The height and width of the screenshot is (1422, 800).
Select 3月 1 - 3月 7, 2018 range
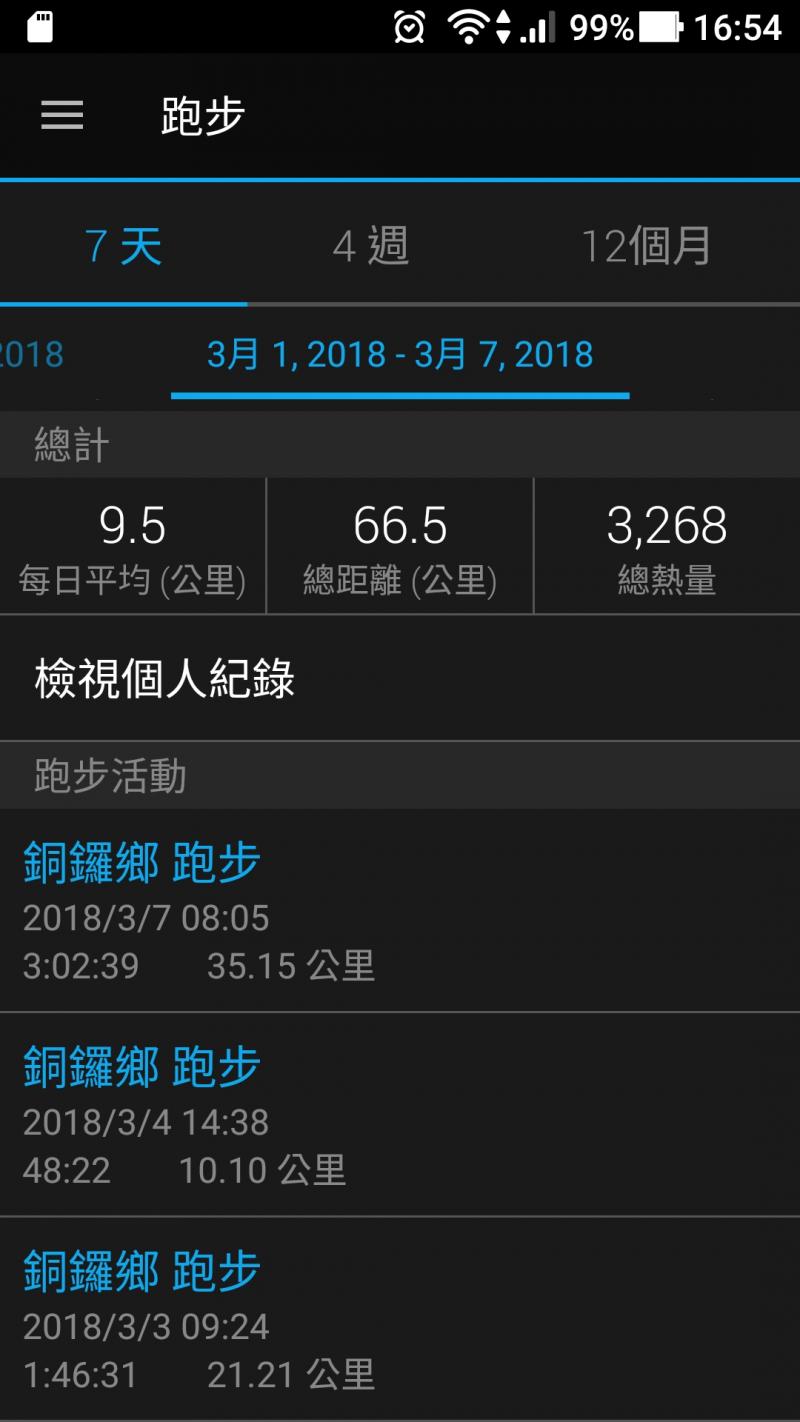tap(400, 355)
